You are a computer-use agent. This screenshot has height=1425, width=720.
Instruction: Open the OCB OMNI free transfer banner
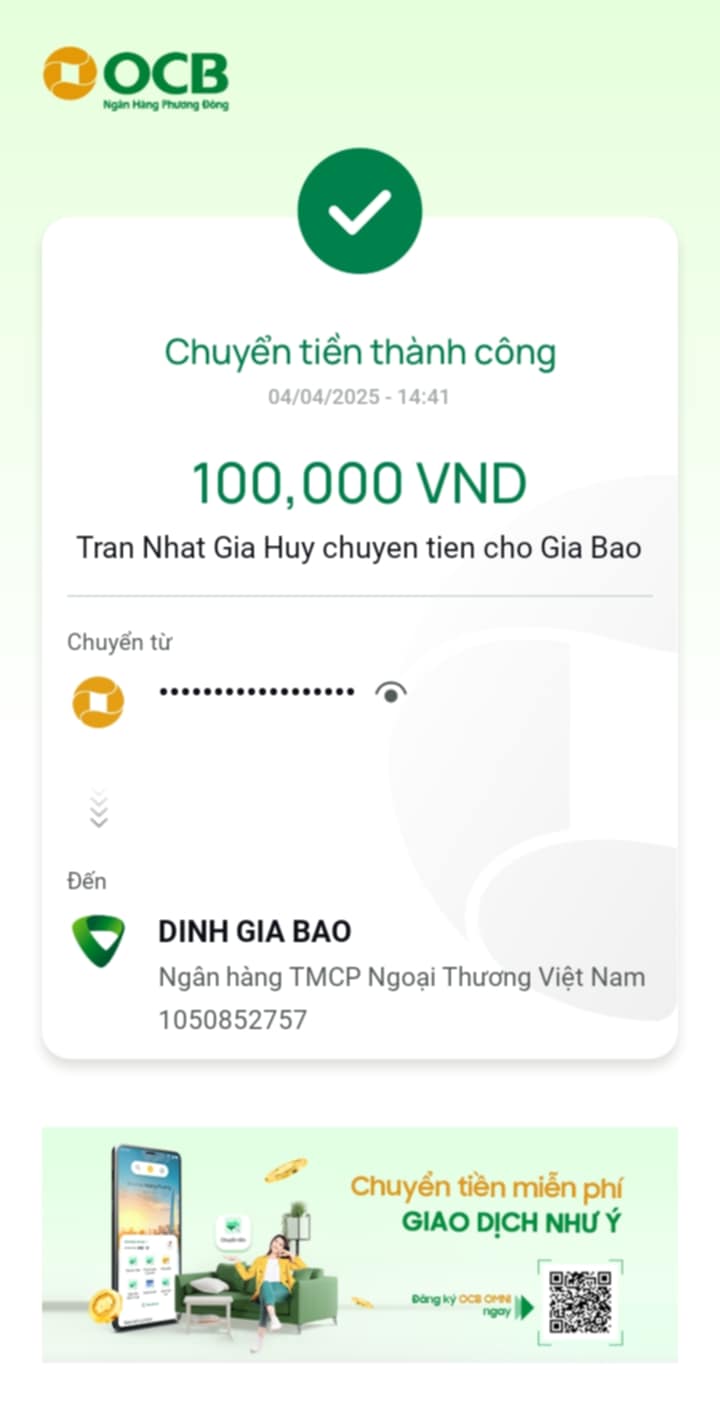click(360, 1244)
